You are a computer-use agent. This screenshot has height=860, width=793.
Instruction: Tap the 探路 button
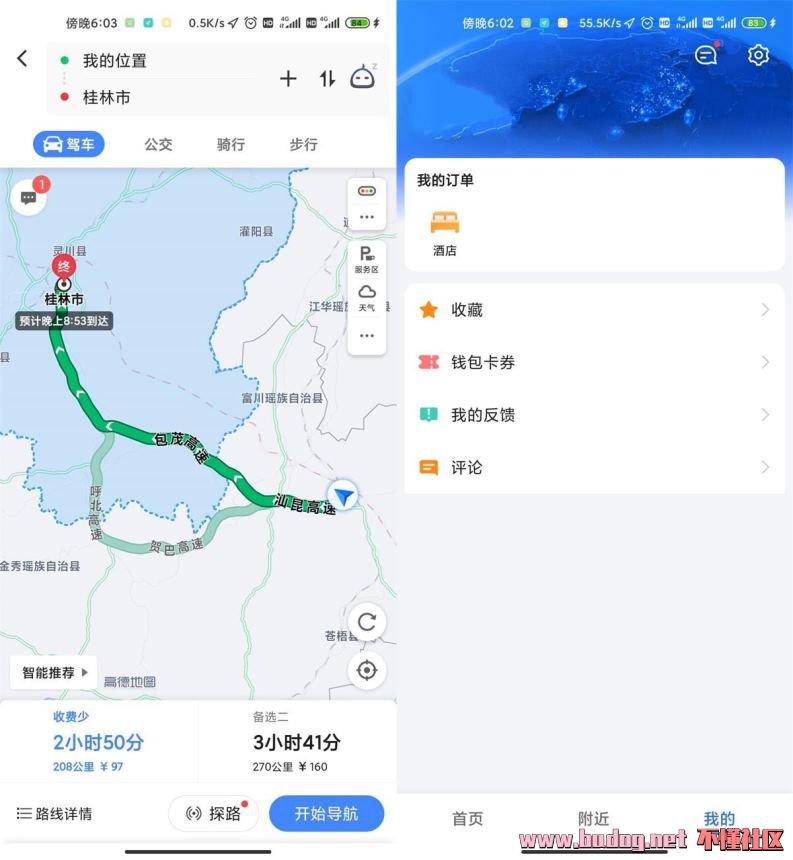pyautogui.click(x=214, y=814)
